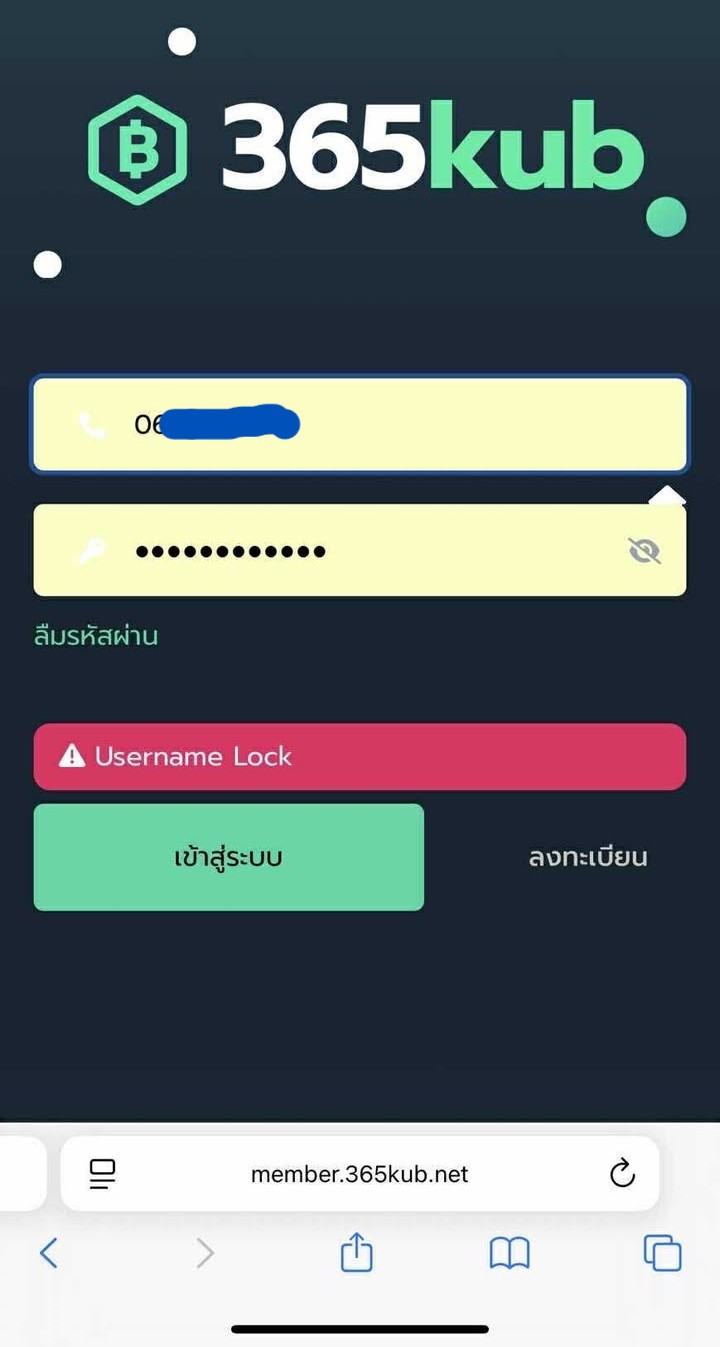Show open Safari tabs
This screenshot has width=720, height=1347.
coord(662,1252)
